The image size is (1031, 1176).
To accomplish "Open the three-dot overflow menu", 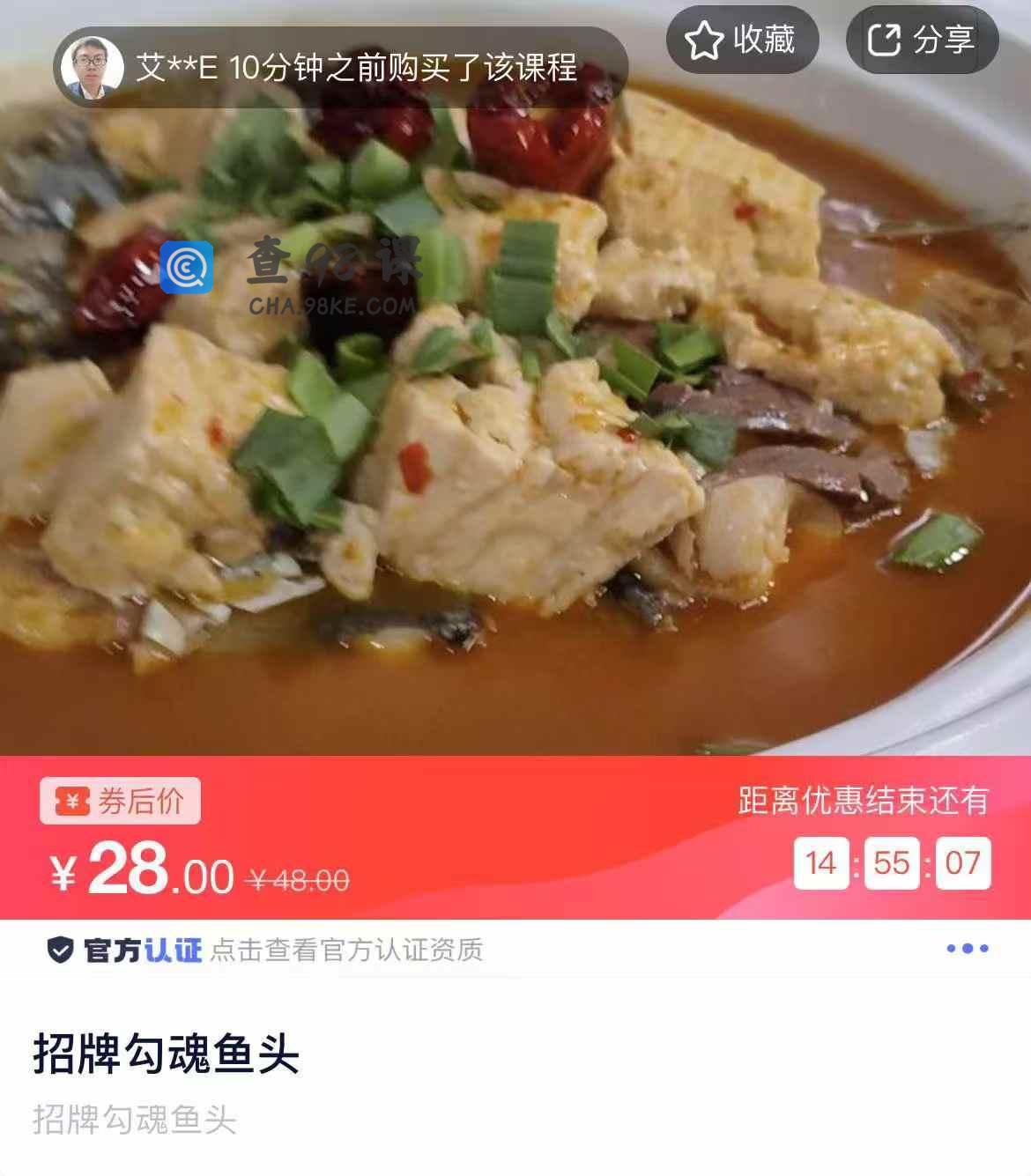I will coord(967,949).
